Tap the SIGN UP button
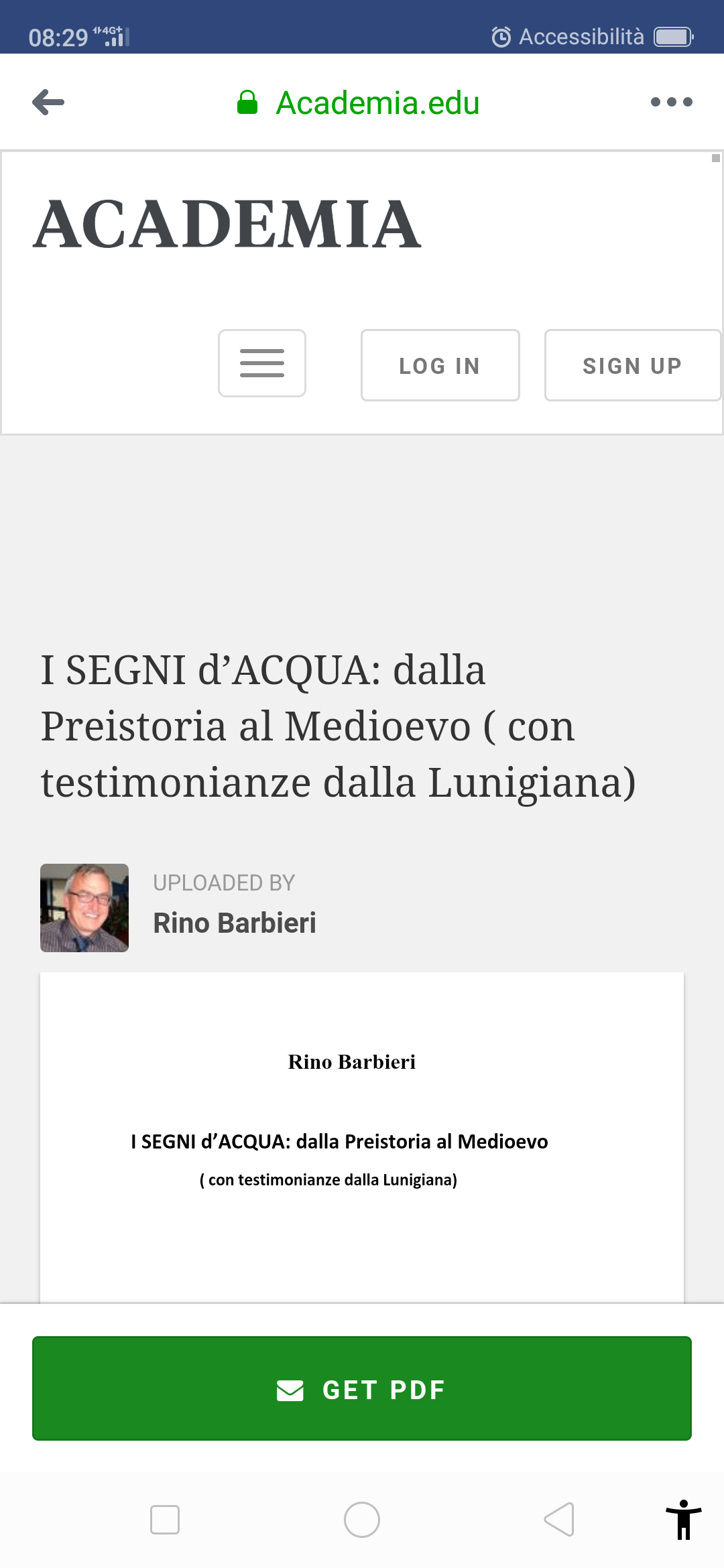The height and width of the screenshot is (1568, 724). [632, 366]
